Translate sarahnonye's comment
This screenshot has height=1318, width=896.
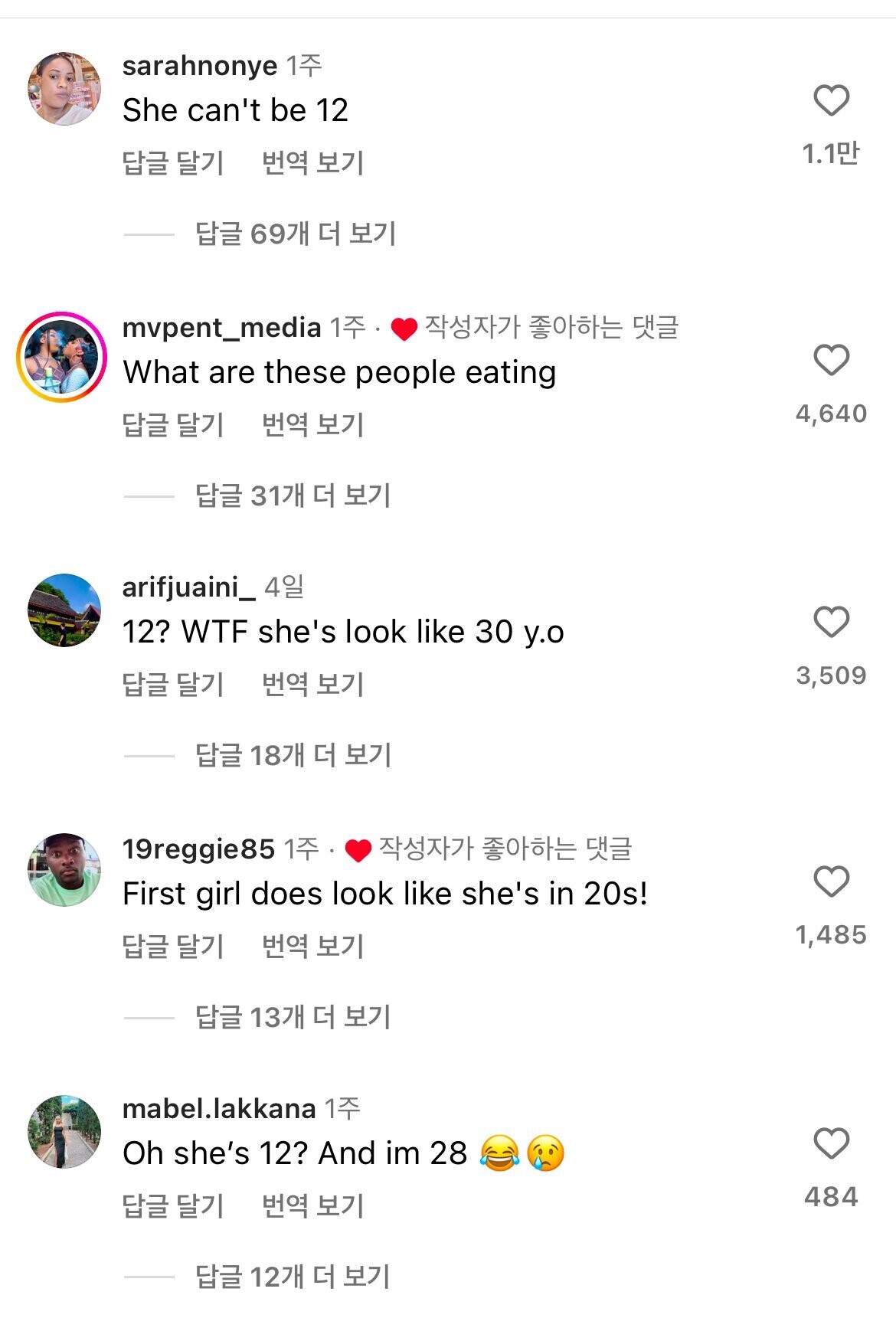pos(312,163)
